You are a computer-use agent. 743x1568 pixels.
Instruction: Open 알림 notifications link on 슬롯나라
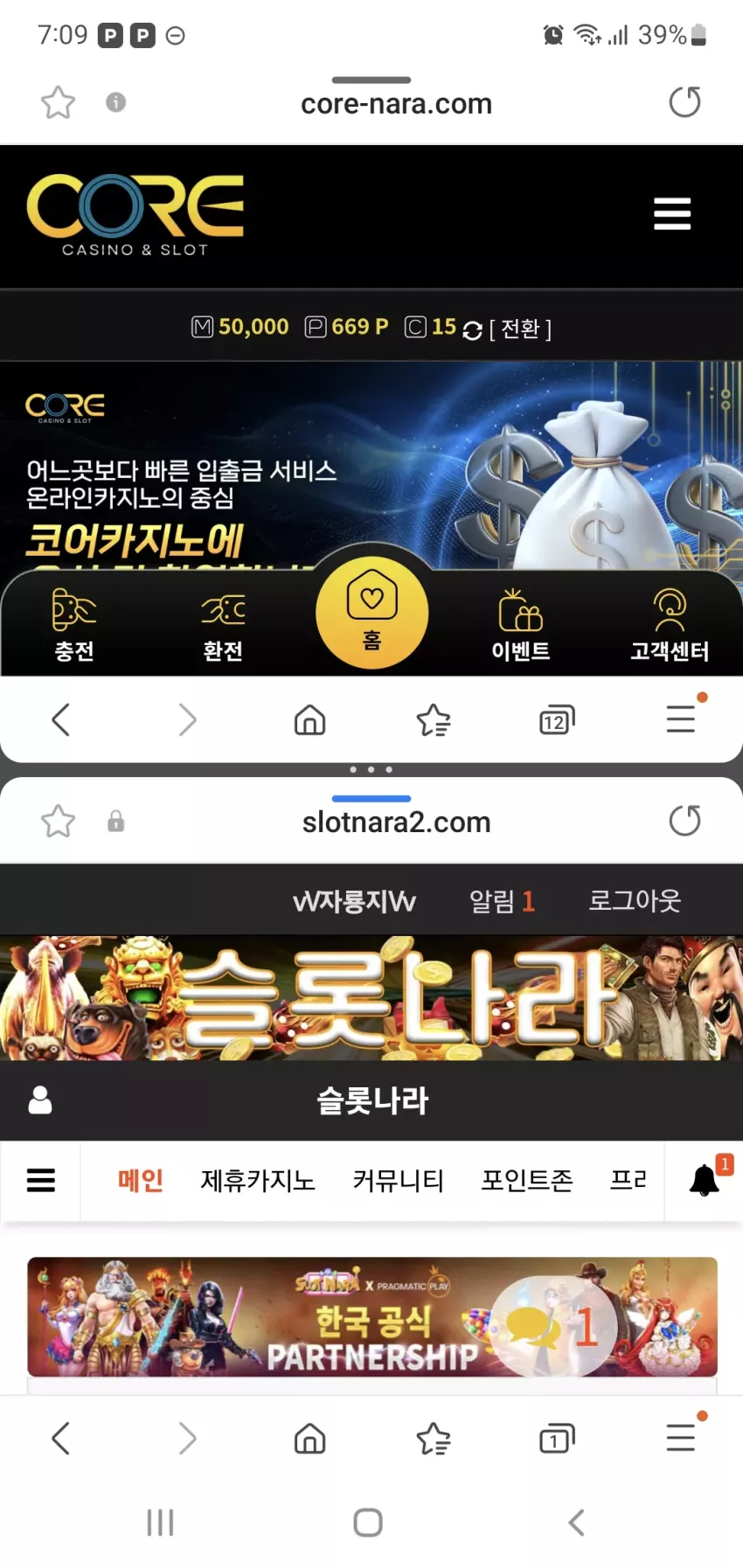click(x=502, y=900)
